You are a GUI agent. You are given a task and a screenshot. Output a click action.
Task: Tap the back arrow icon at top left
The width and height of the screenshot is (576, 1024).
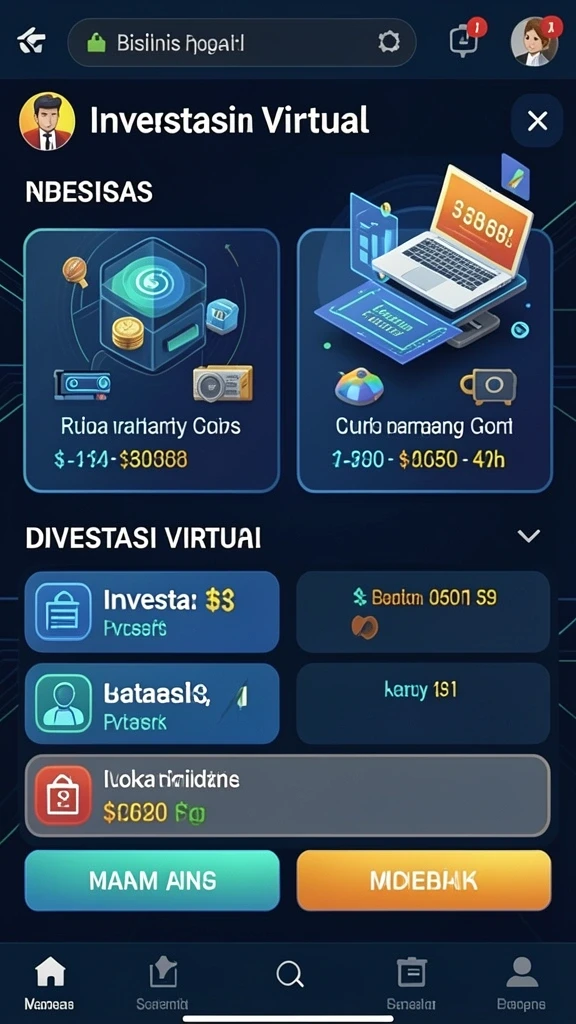(x=31, y=43)
